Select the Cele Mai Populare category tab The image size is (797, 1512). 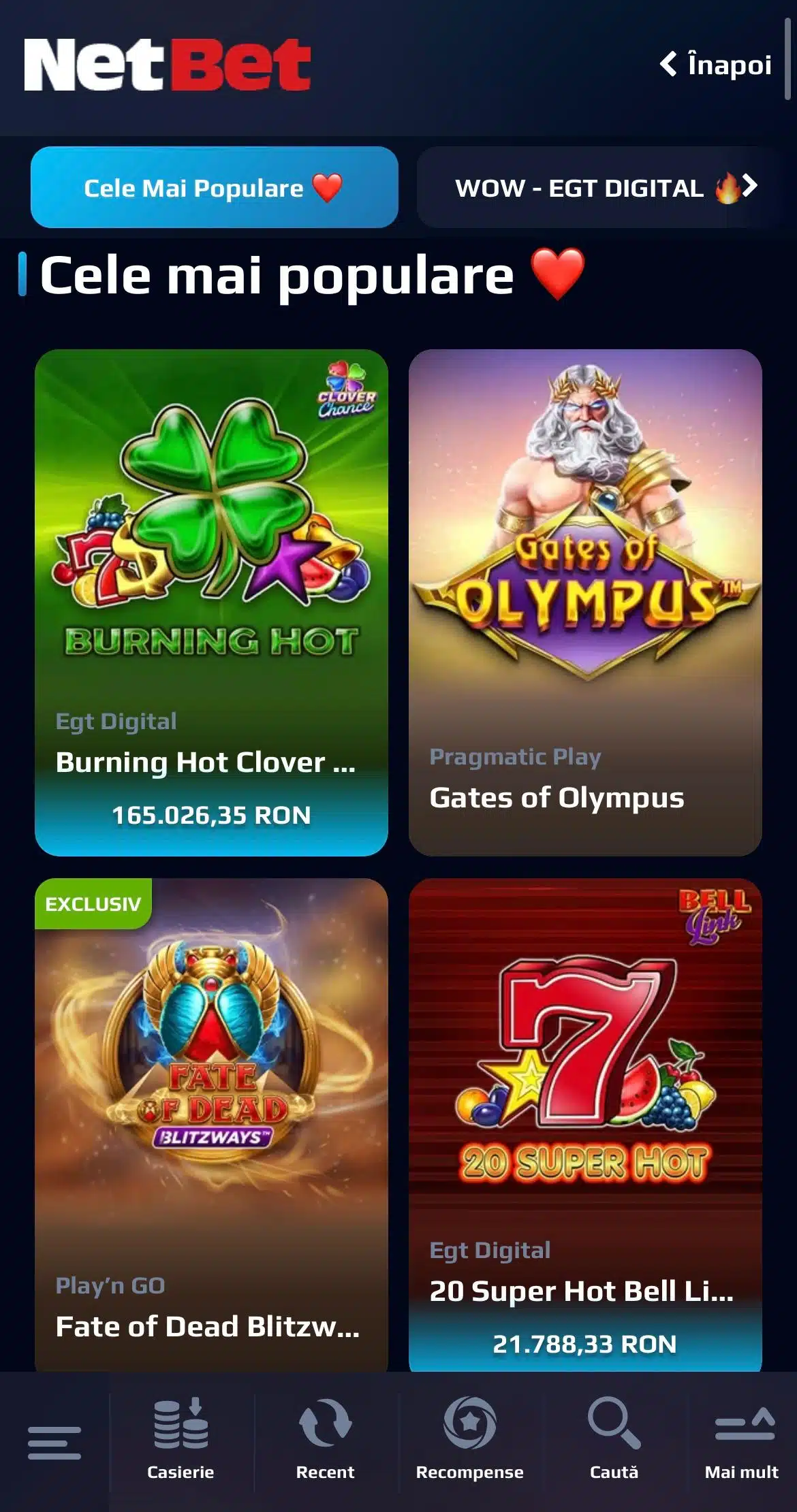214,187
